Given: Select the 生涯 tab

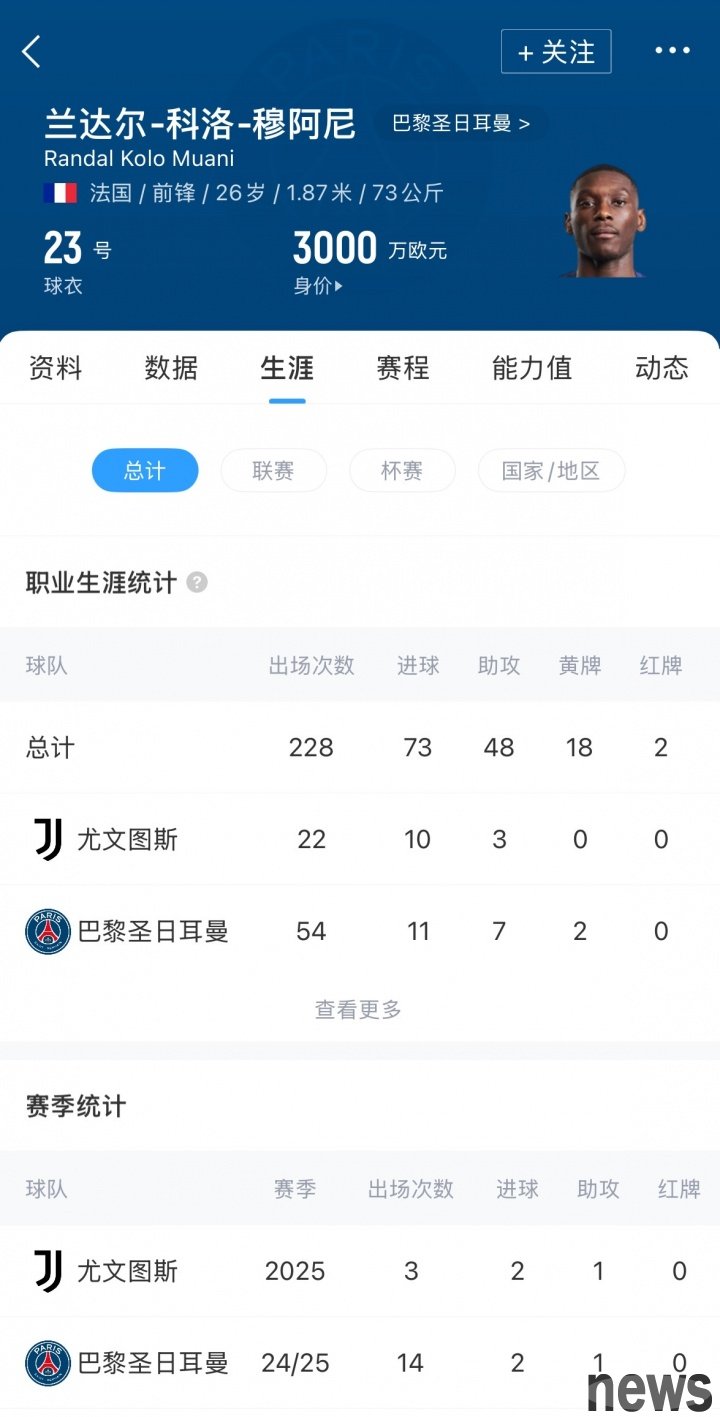Looking at the screenshot, I should (x=287, y=368).
